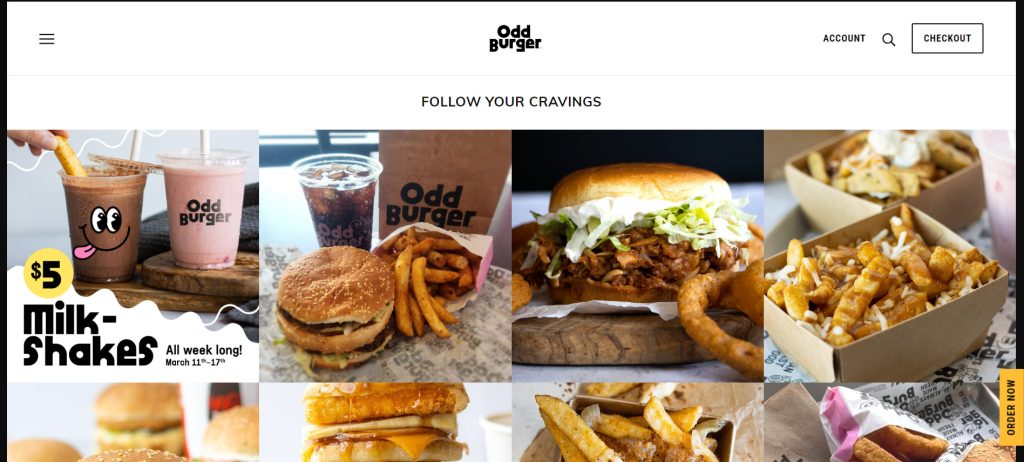Open the search icon
The image size is (1024, 462).
click(x=888, y=40)
